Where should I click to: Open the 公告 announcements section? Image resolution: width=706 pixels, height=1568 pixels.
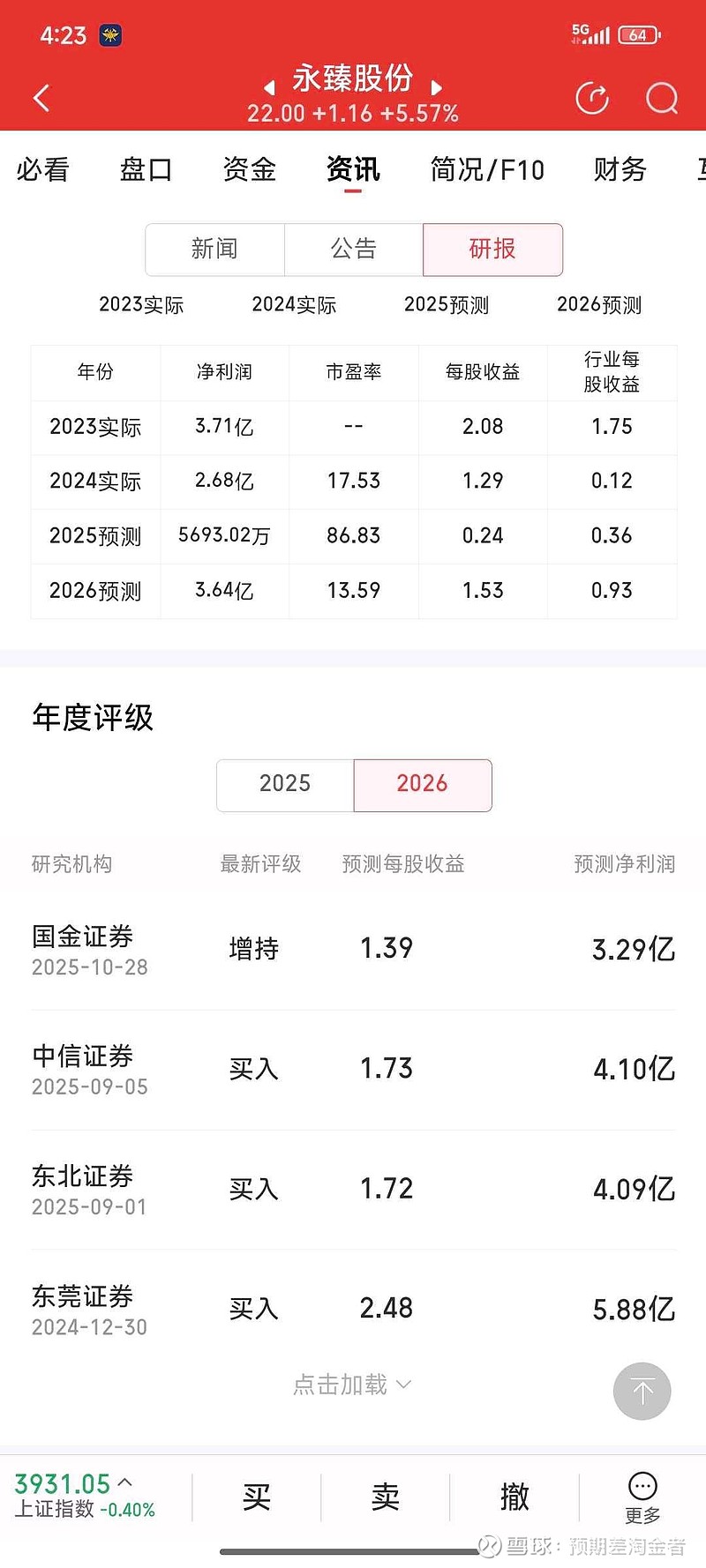(x=353, y=250)
